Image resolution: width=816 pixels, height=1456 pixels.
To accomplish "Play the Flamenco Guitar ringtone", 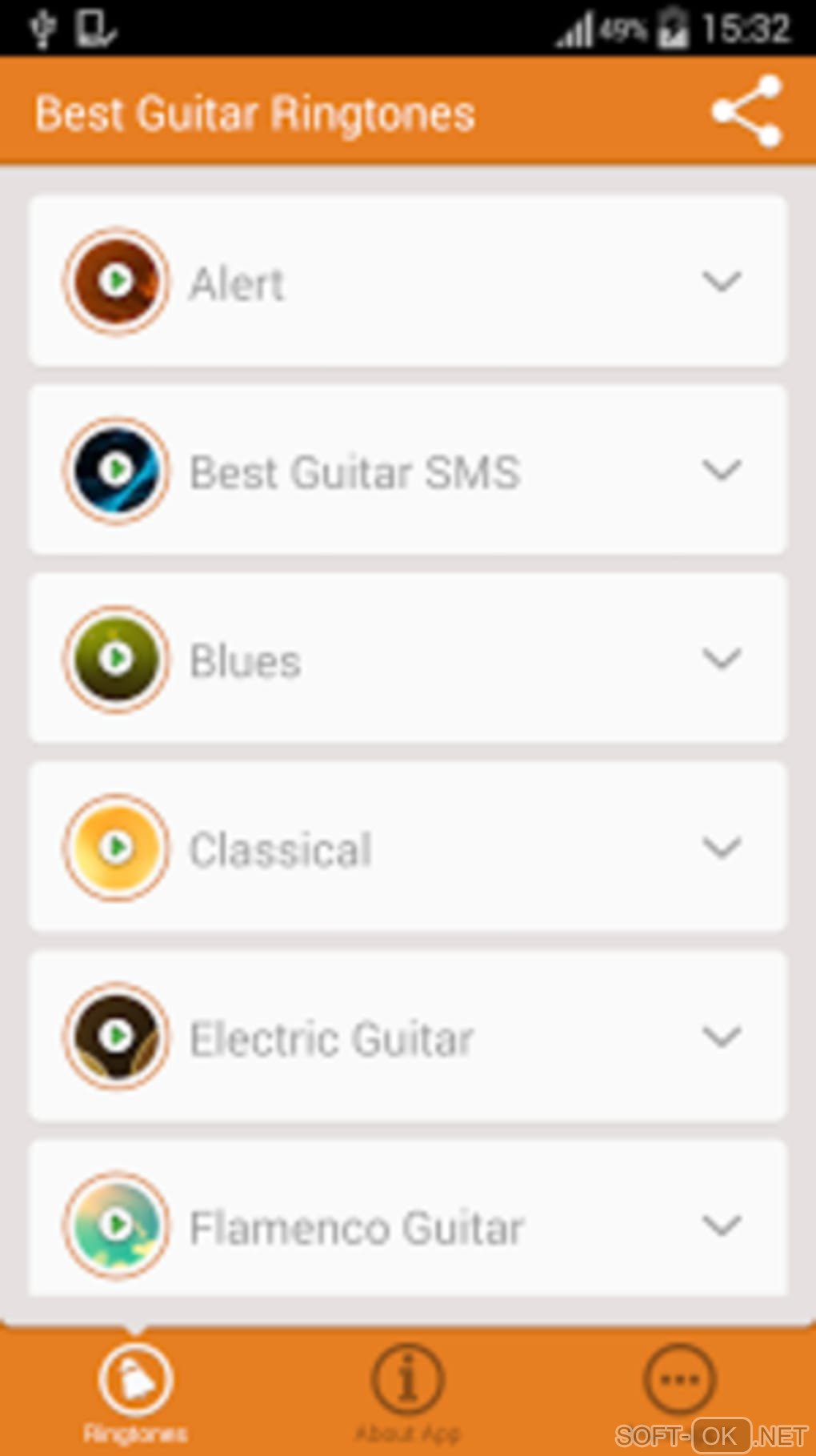I will pyautogui.click(x=117, y=1225).
